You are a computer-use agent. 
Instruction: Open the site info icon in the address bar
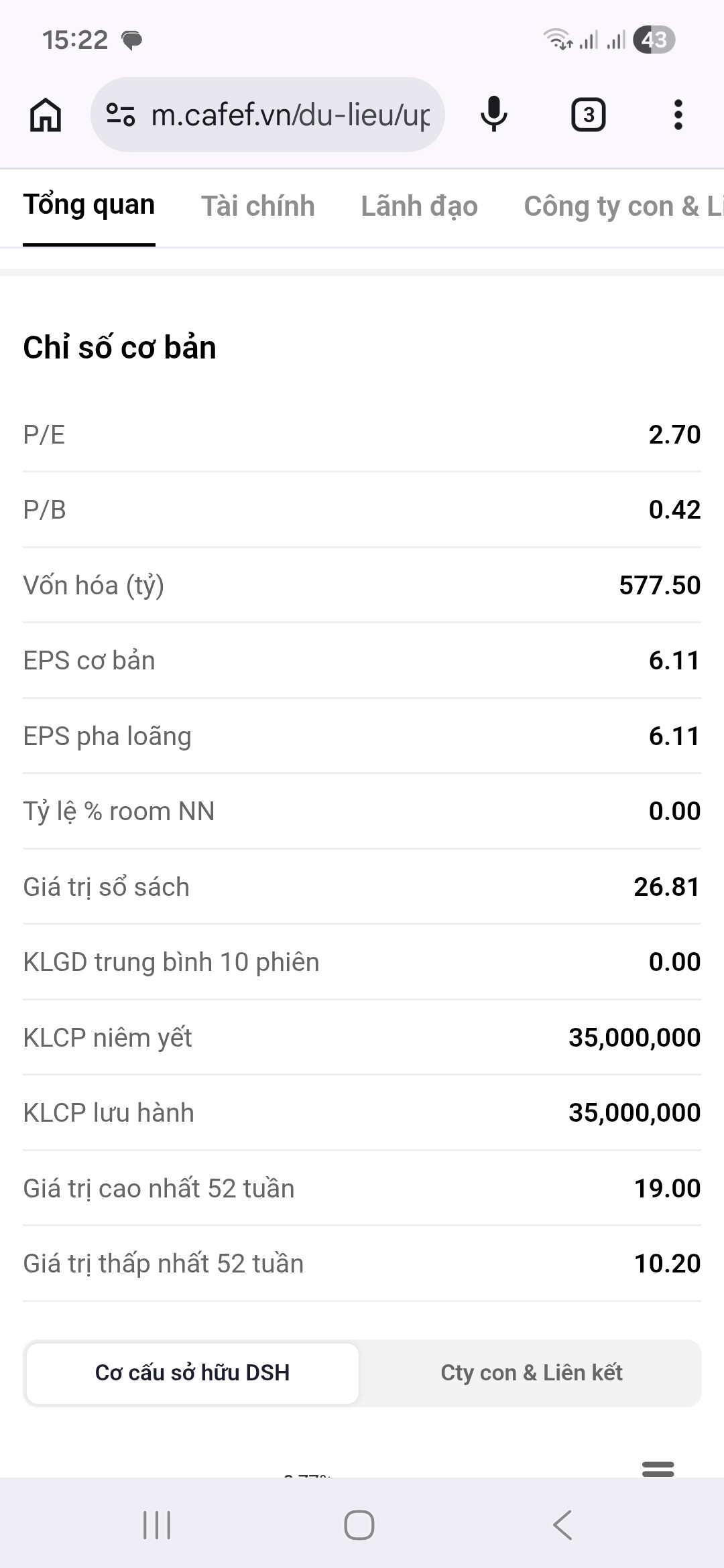(x=121, y=115)
